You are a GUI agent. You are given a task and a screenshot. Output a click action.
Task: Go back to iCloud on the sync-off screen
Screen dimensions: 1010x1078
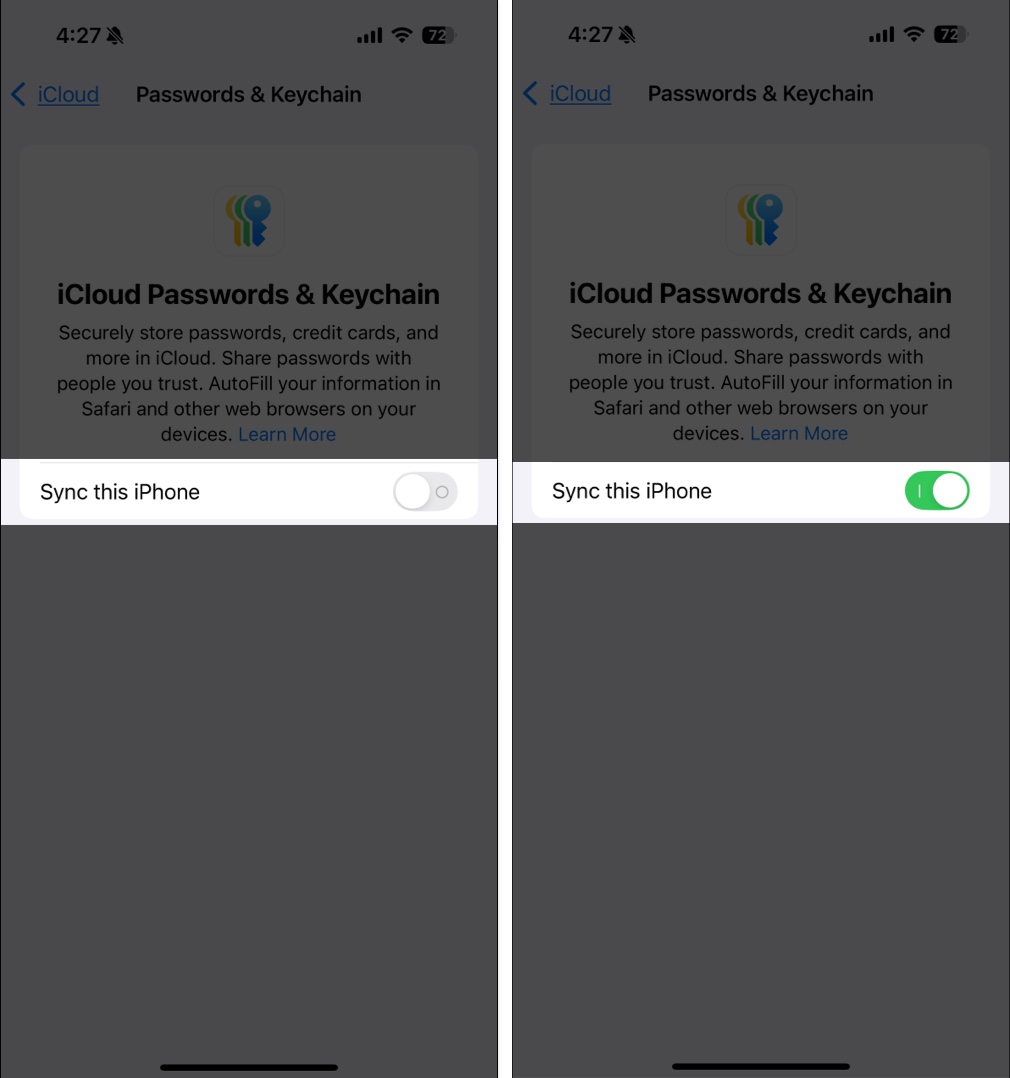[x=56, y=95]
